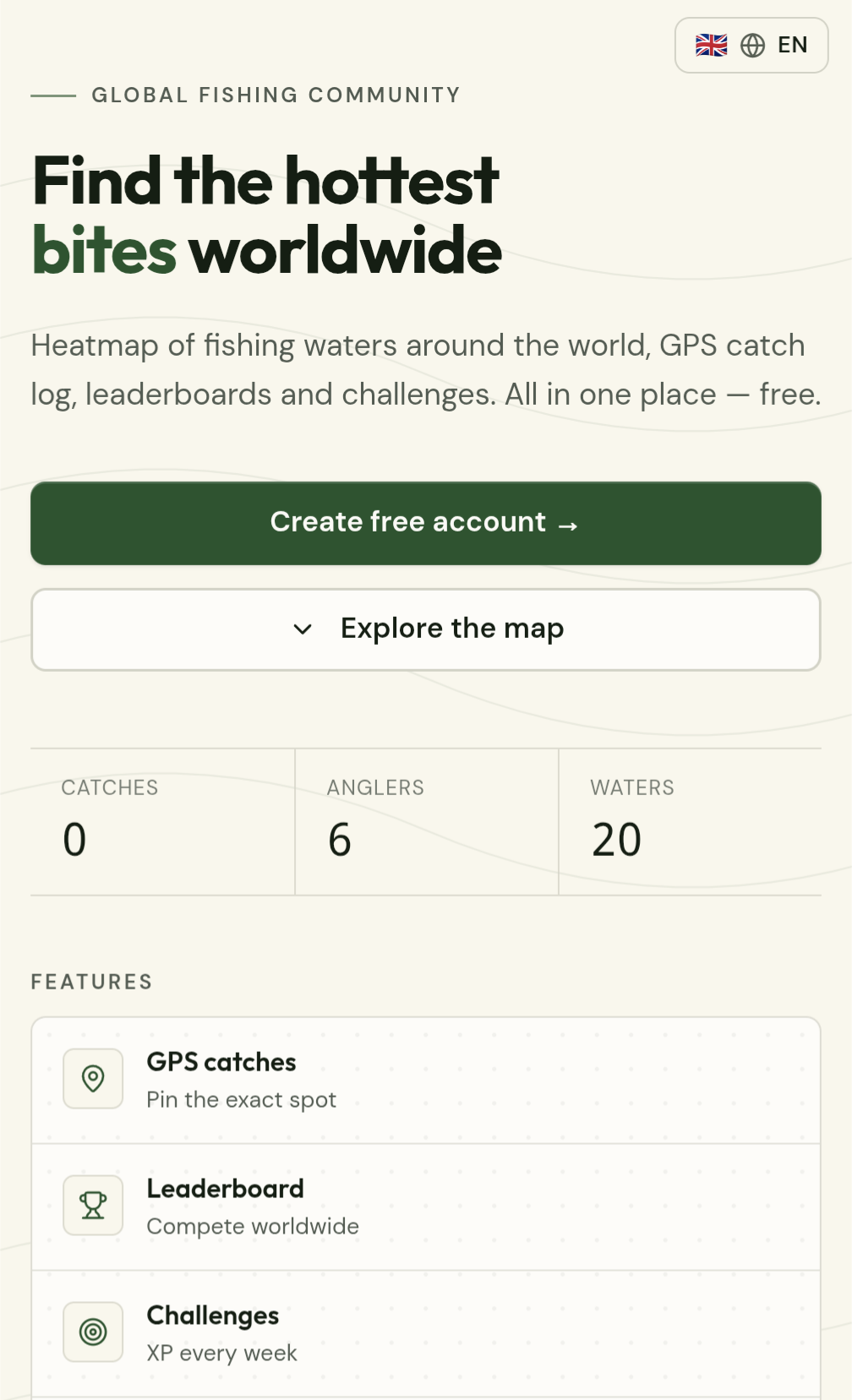Click the Leaderboard feature row

click(x=425, y=1206)
